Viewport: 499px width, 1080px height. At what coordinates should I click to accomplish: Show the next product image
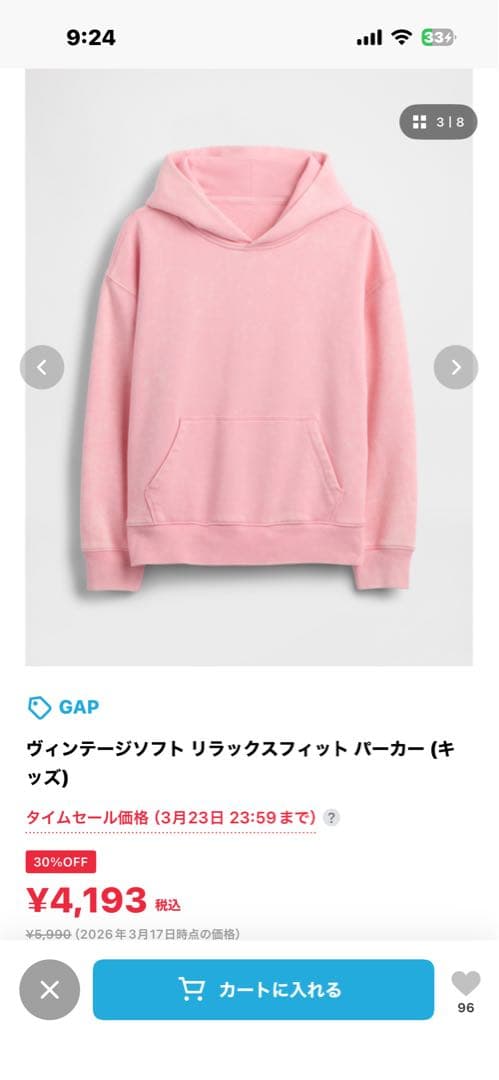[456, 367]
